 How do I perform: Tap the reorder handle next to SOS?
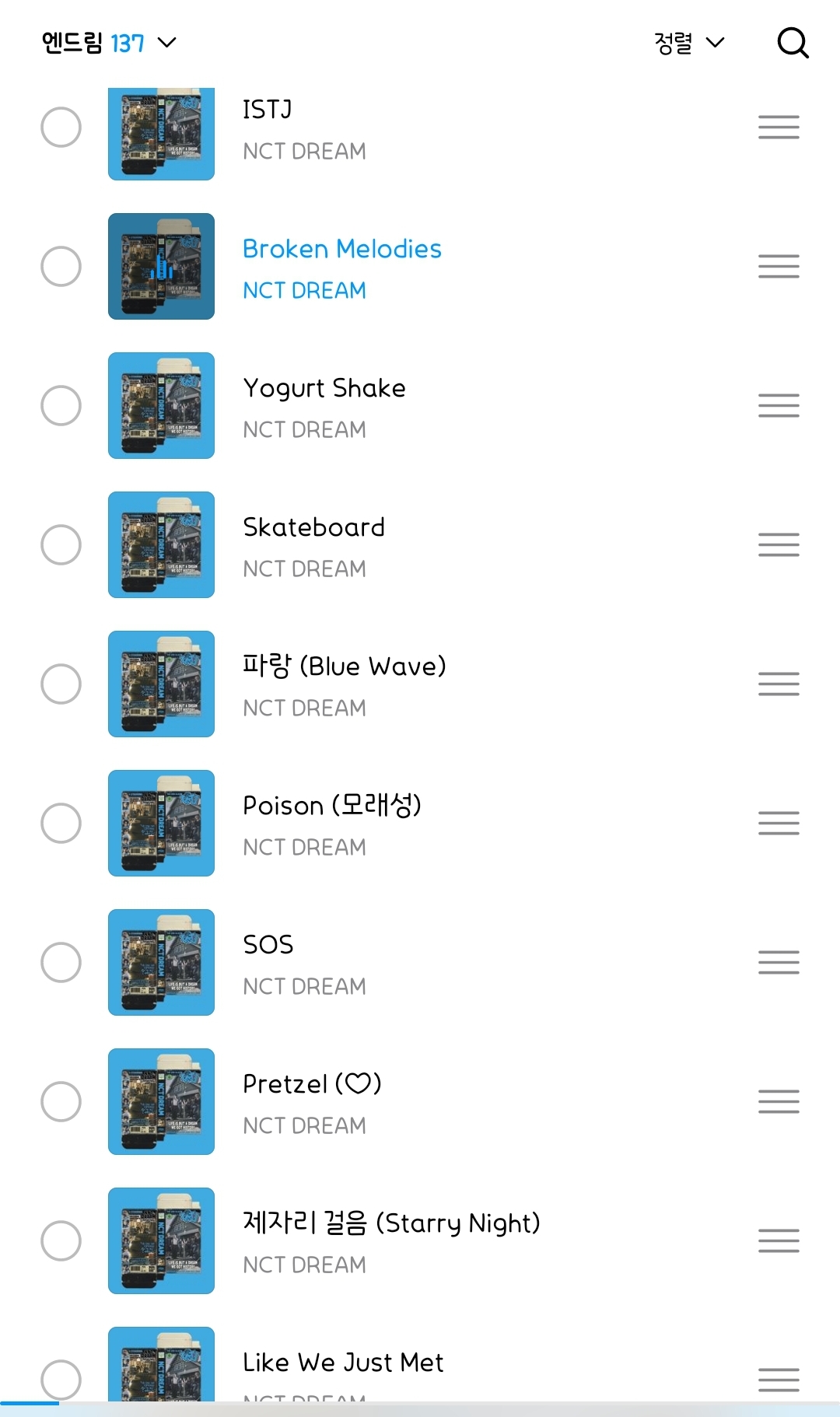tap(779, 963)
